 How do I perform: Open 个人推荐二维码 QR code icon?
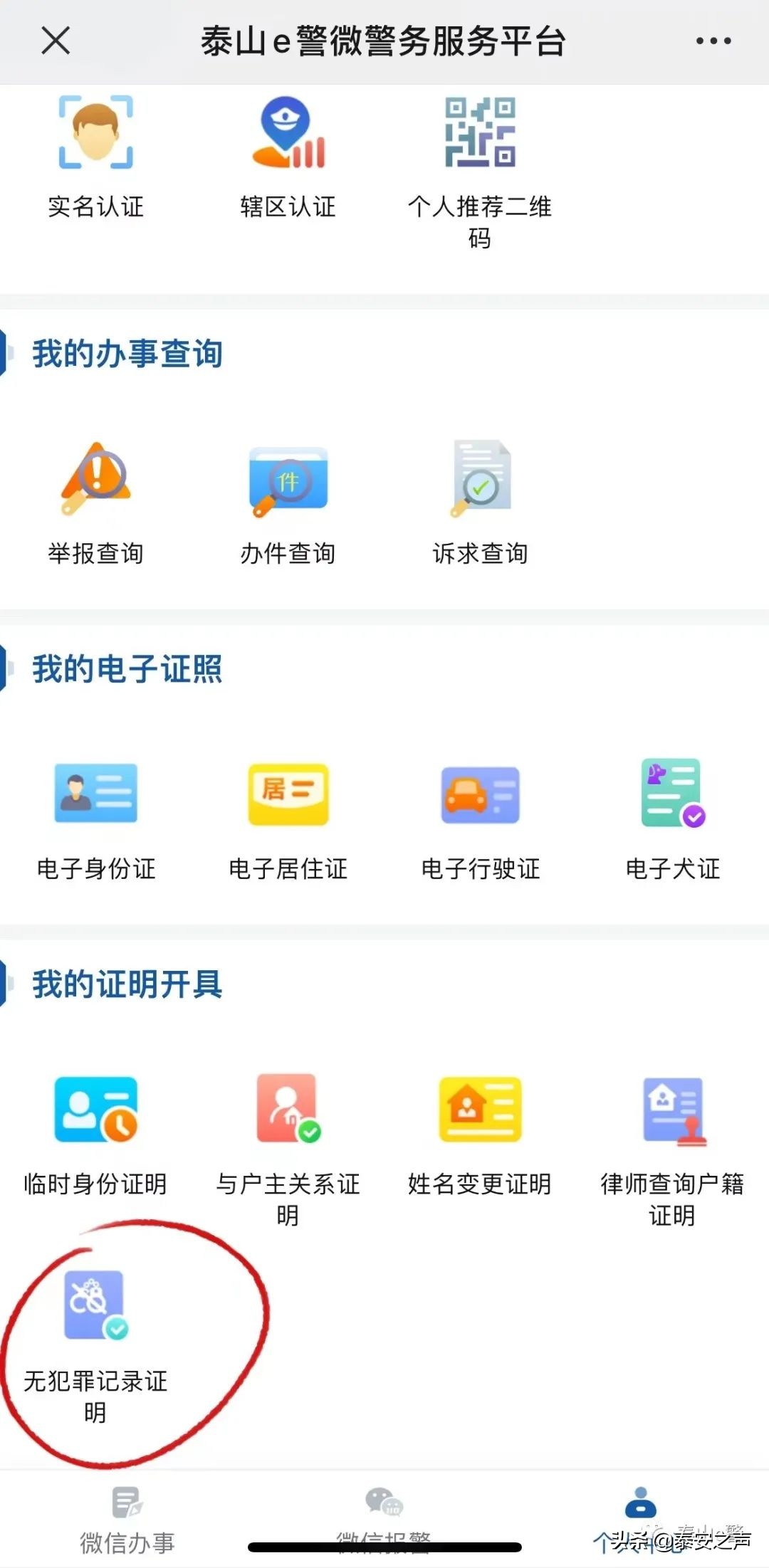[x=479, y=132]
